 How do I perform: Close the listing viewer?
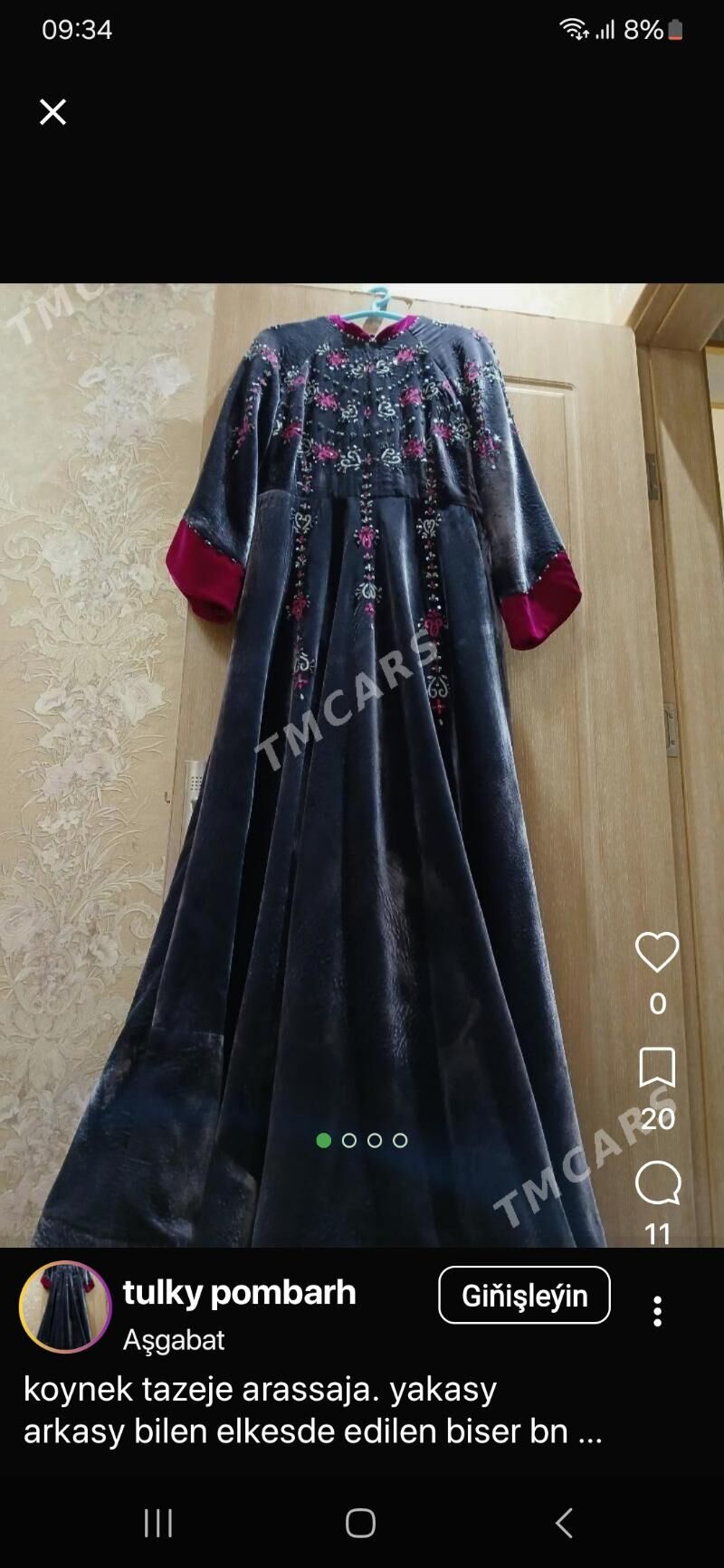pos(53,112)
